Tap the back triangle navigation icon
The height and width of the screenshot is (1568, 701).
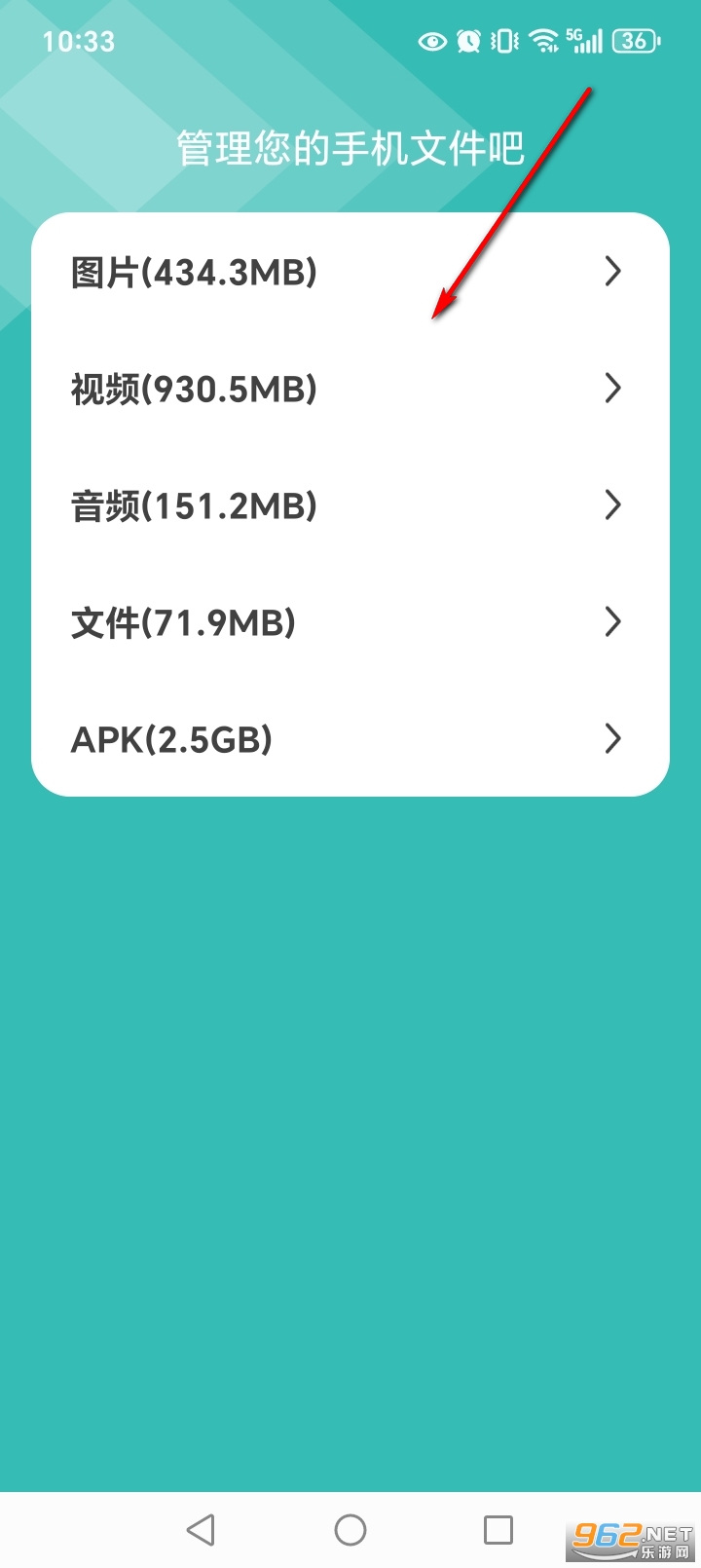click(202, 1529)
